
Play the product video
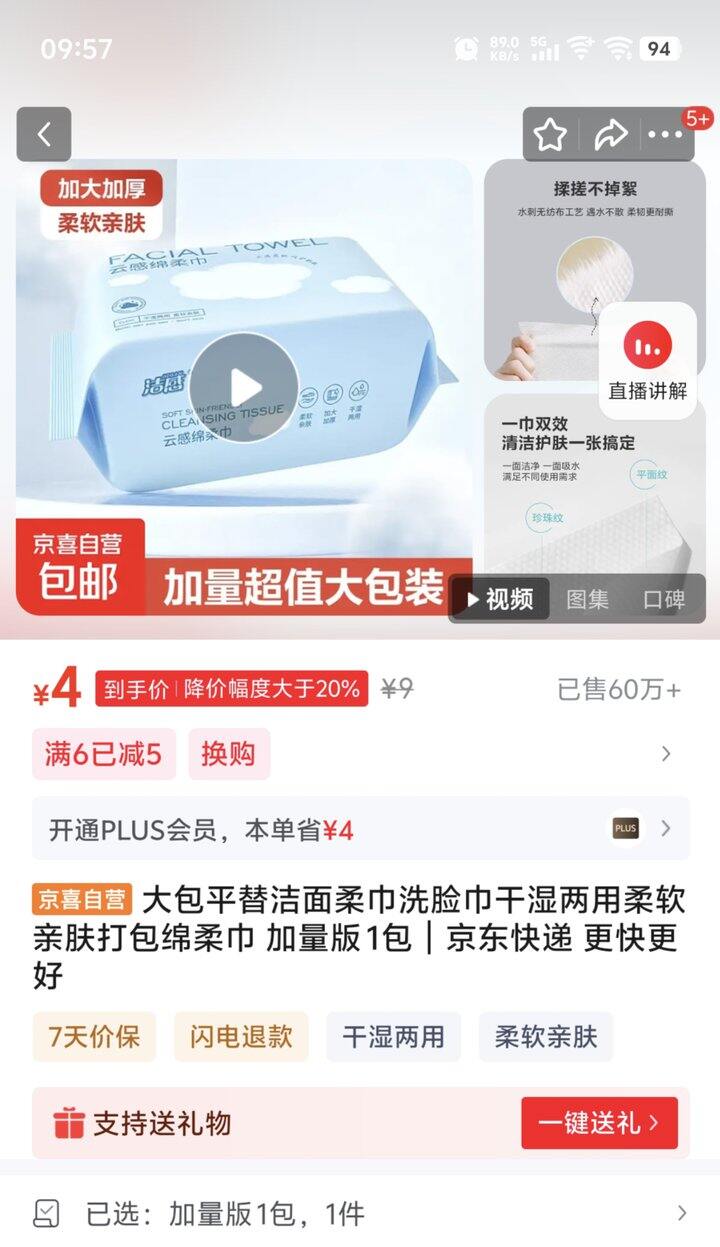(244, 387)
